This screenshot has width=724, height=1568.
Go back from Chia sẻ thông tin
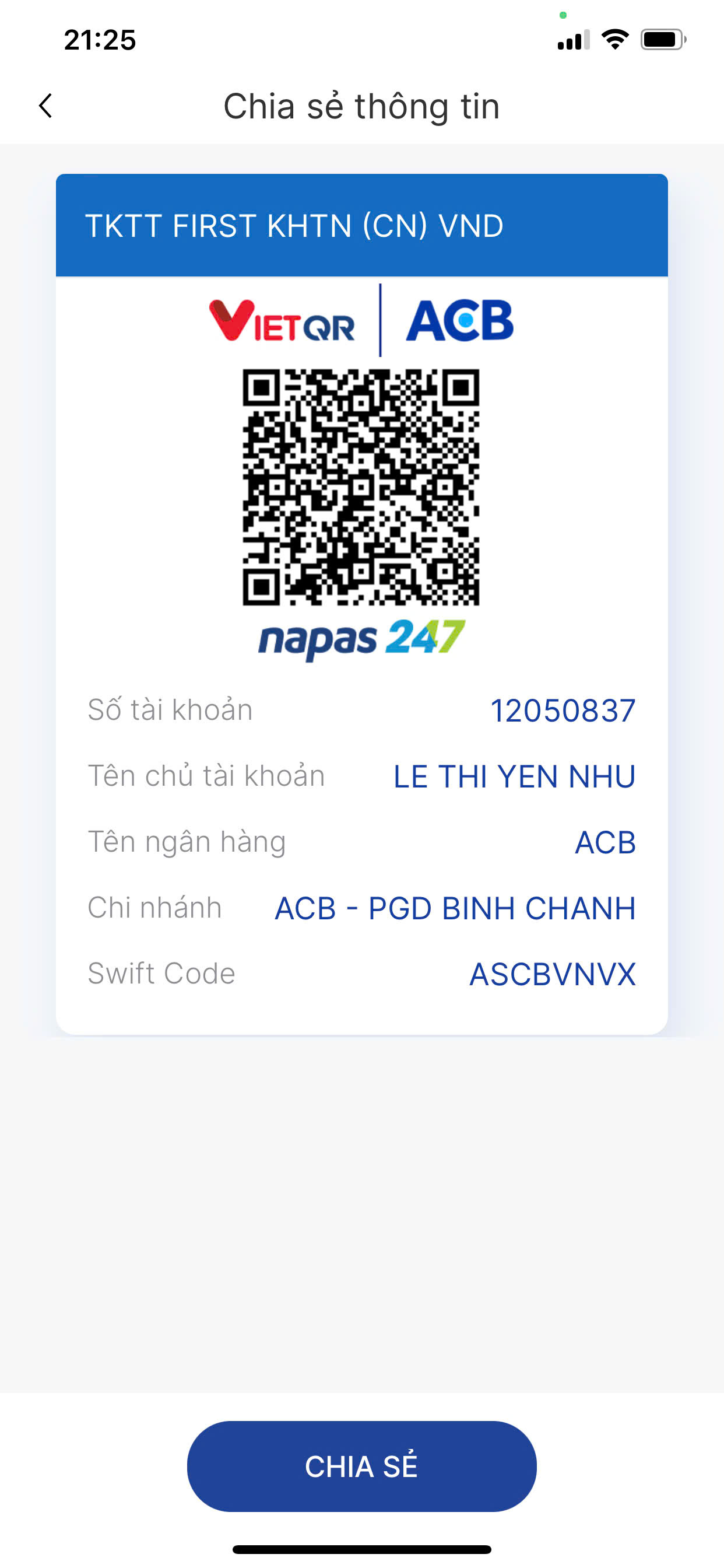45,106
